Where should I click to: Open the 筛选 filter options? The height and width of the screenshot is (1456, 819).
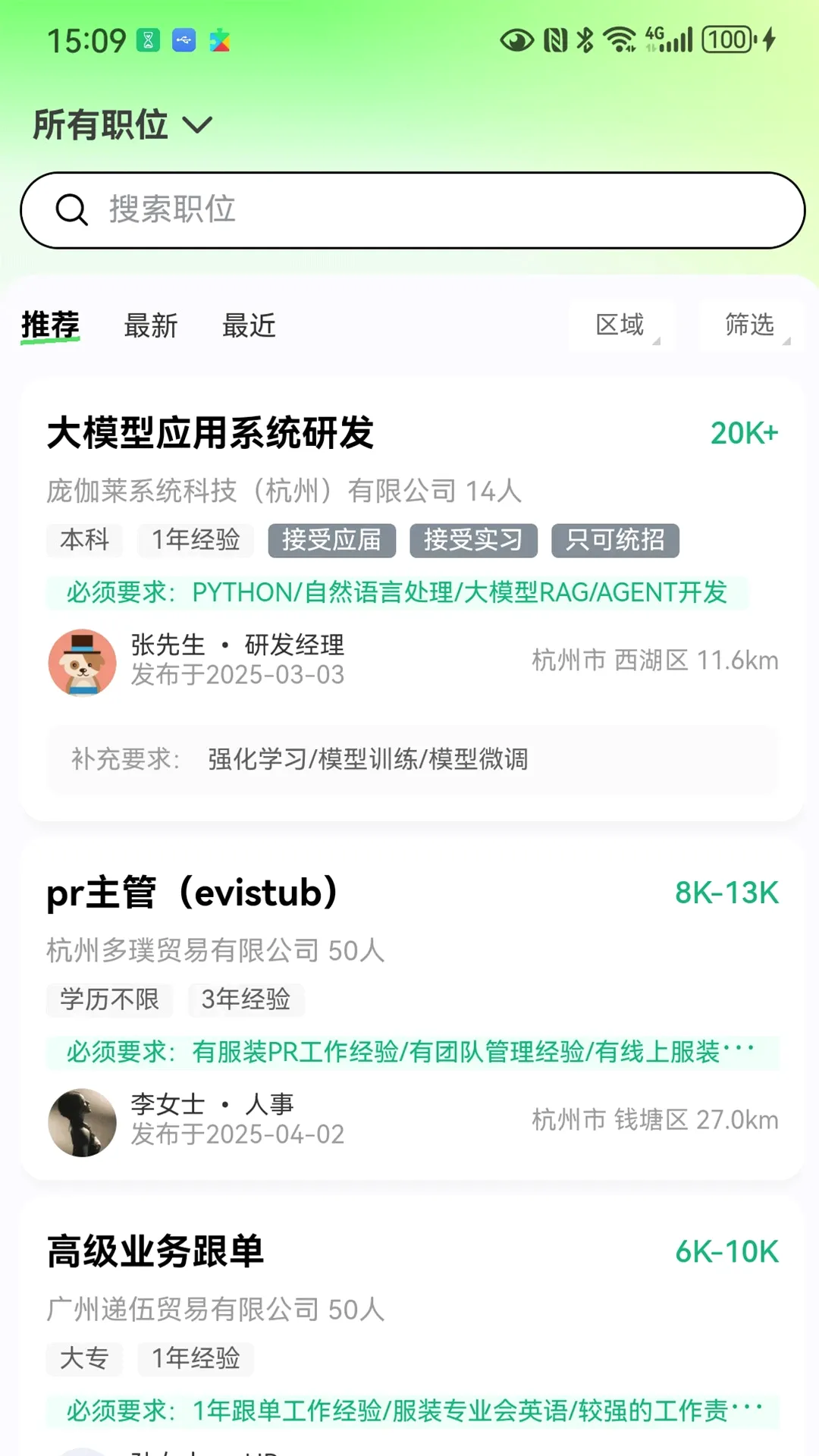[751, 325]
